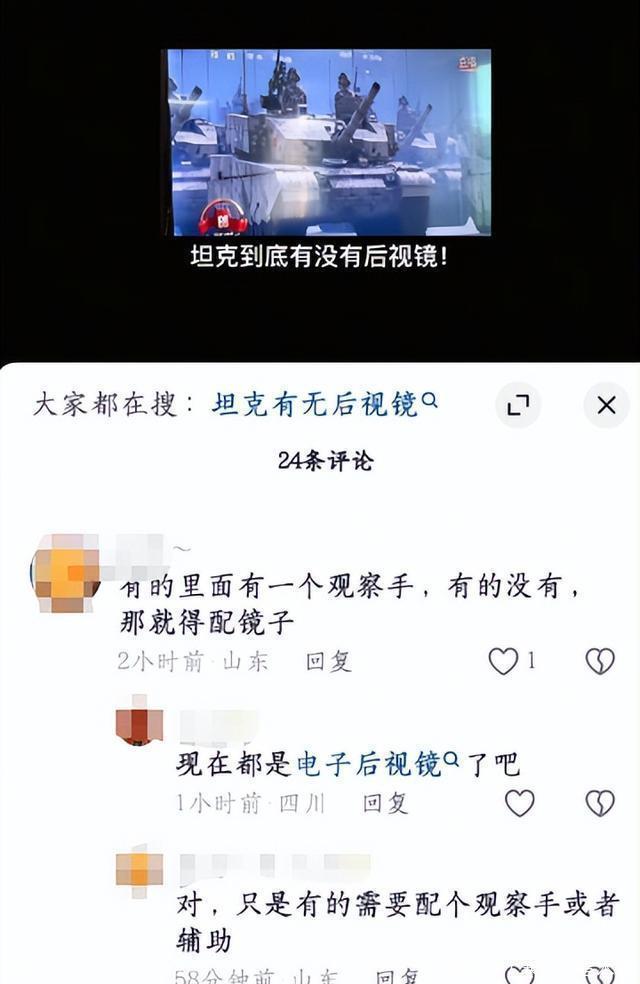Dislike the 四川 comment about 电子后视镜
Image resolution: width=640 pixels, height=984 pixels.
[599, 802]
